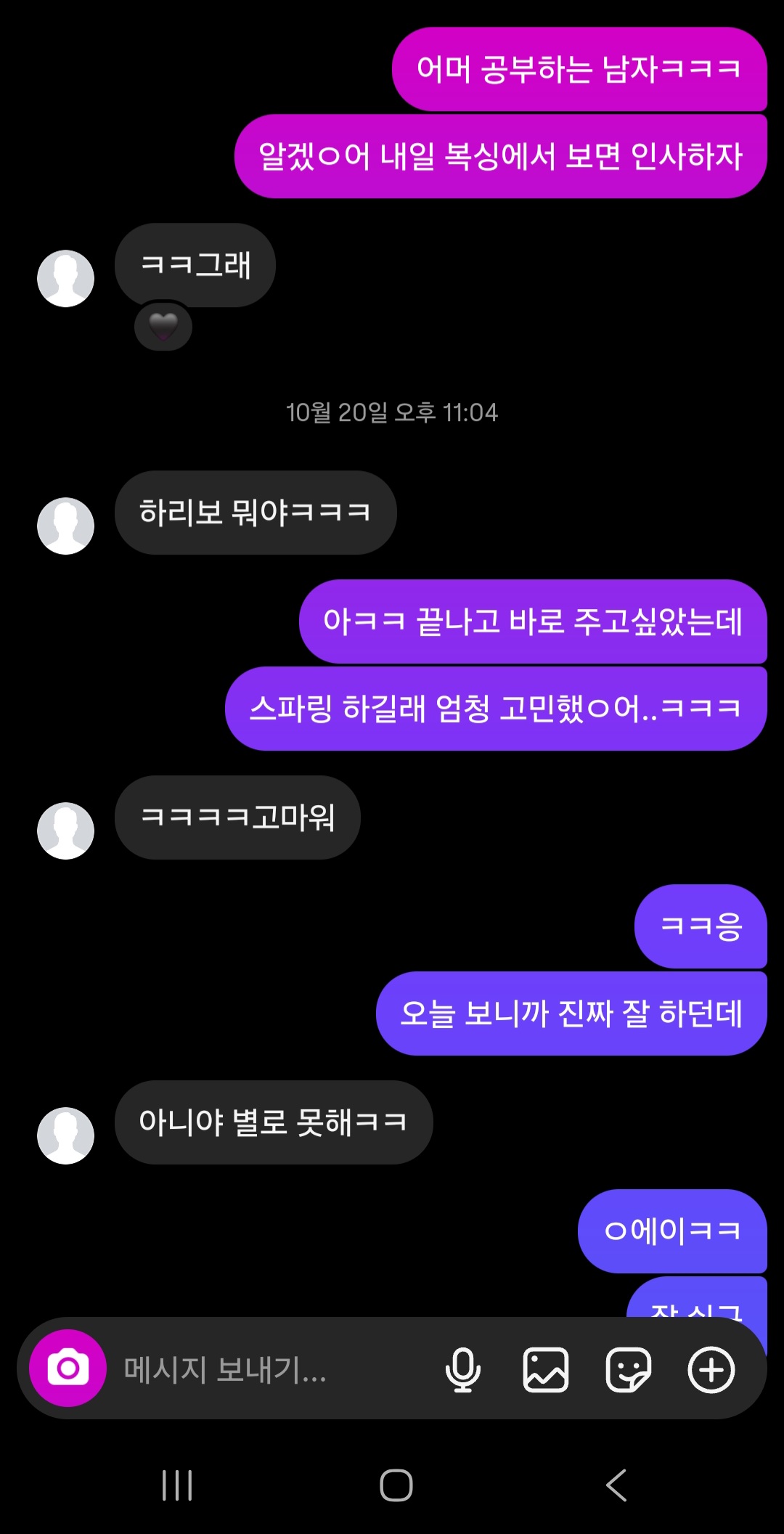The height and width of the screenshot is (1534, 784).
Task: Open the plus menu for more options
Action: (x=711, y=1370)
